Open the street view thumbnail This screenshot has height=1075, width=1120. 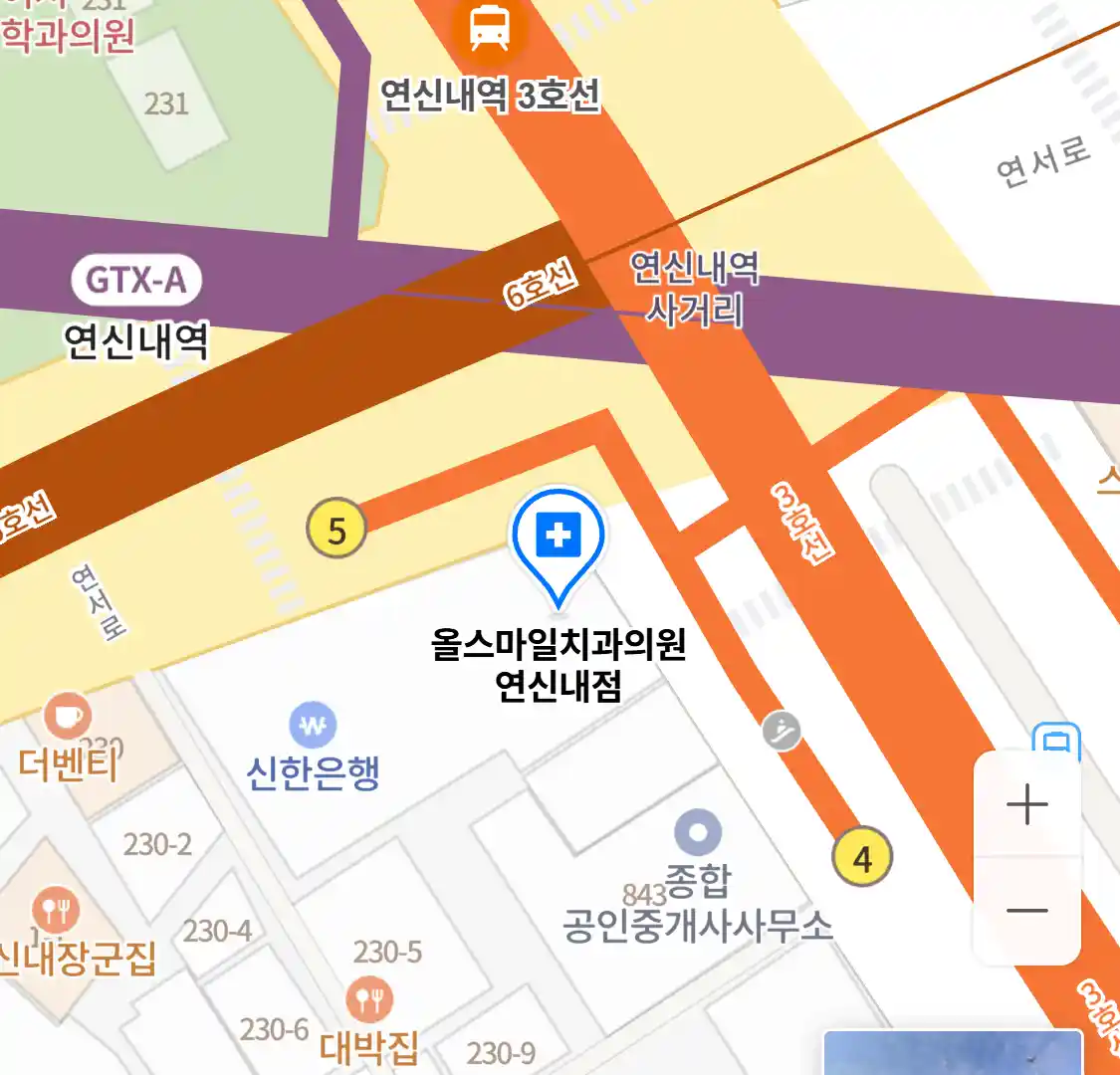pyautogui.click(x=952, y=1053)
